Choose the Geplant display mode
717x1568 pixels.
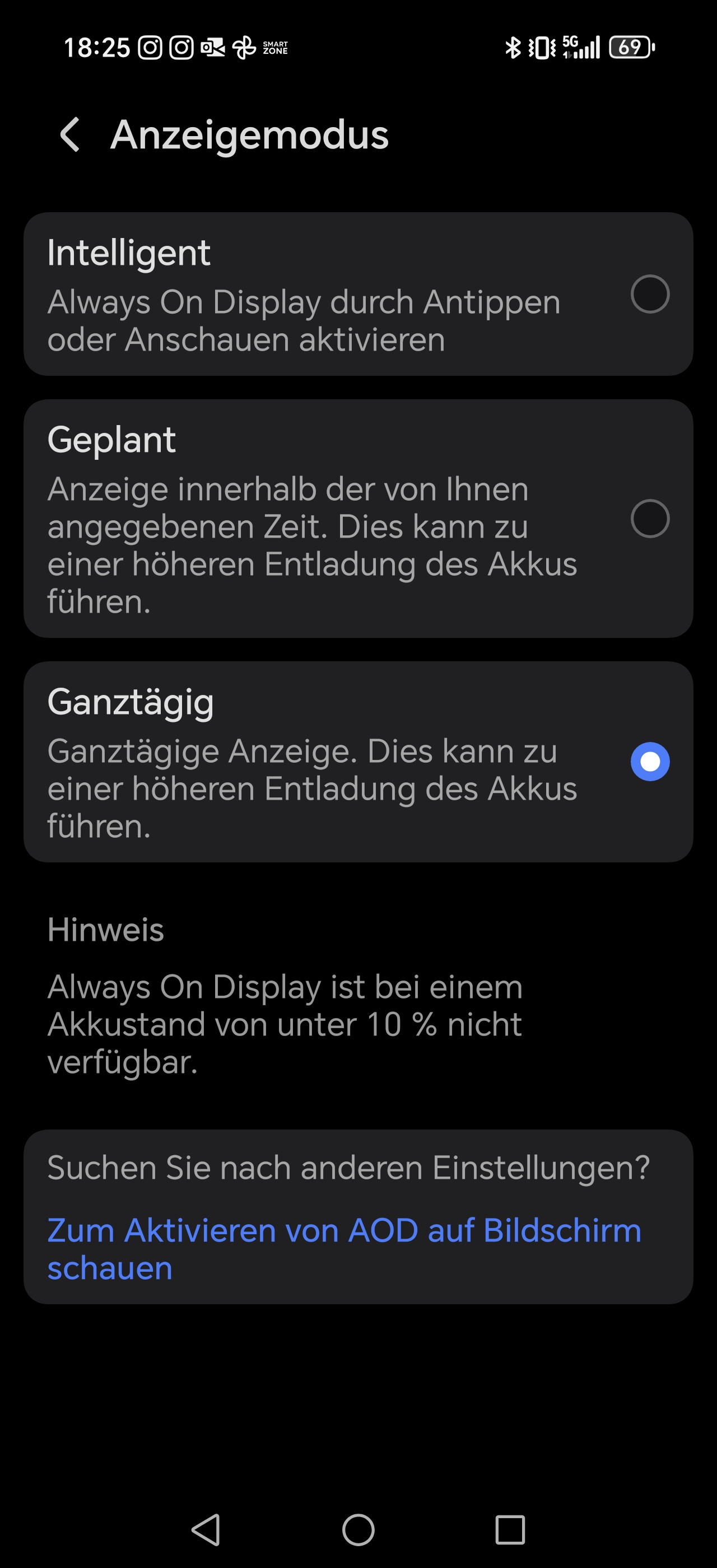click(x=358, y=519)
